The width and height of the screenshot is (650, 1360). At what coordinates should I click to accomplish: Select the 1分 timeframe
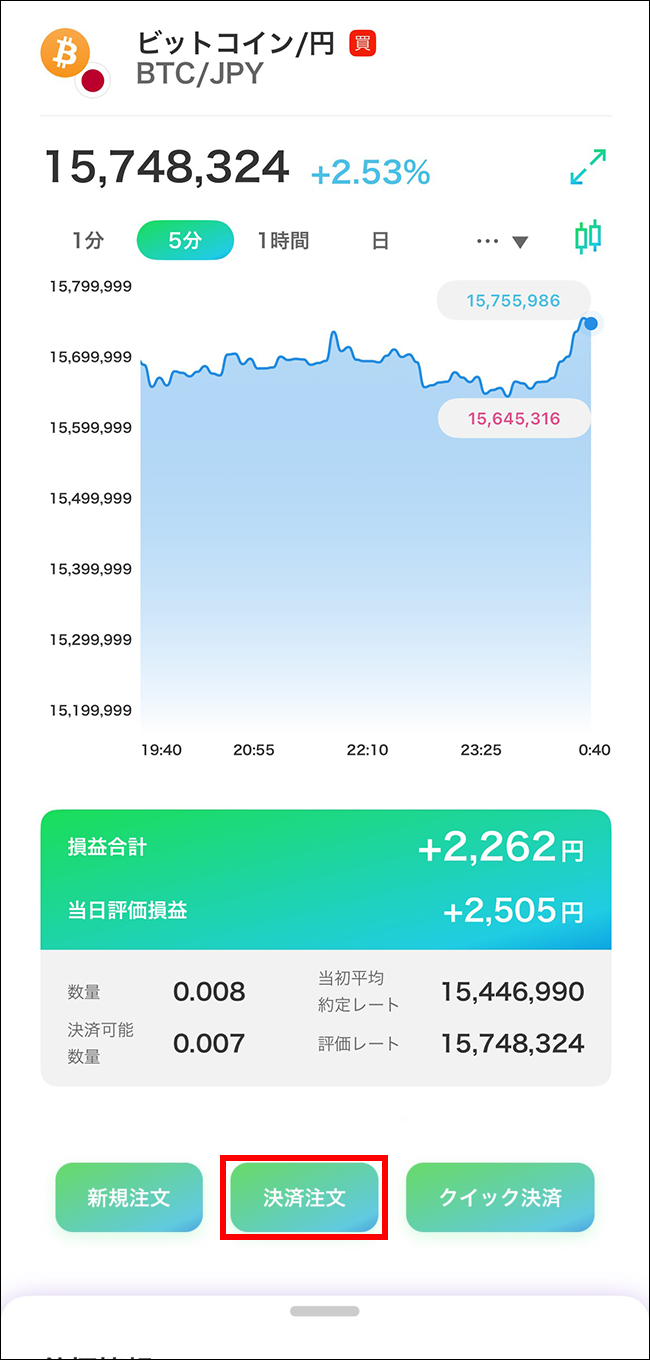88,241
